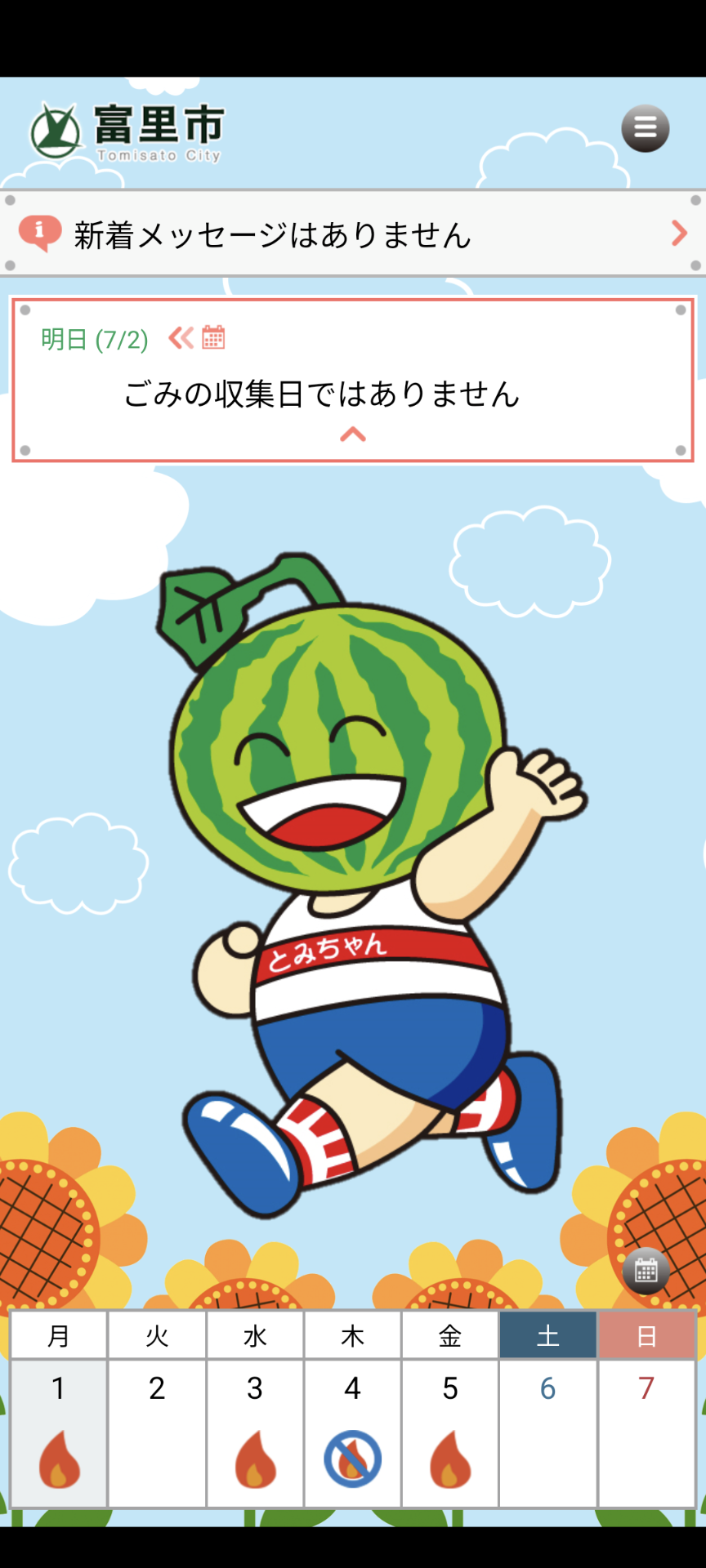Select Saturday the 6th in the weekly calendar
This screenshot has height=1568, width=706.
pyautogui.click(x=548, y=1432)
